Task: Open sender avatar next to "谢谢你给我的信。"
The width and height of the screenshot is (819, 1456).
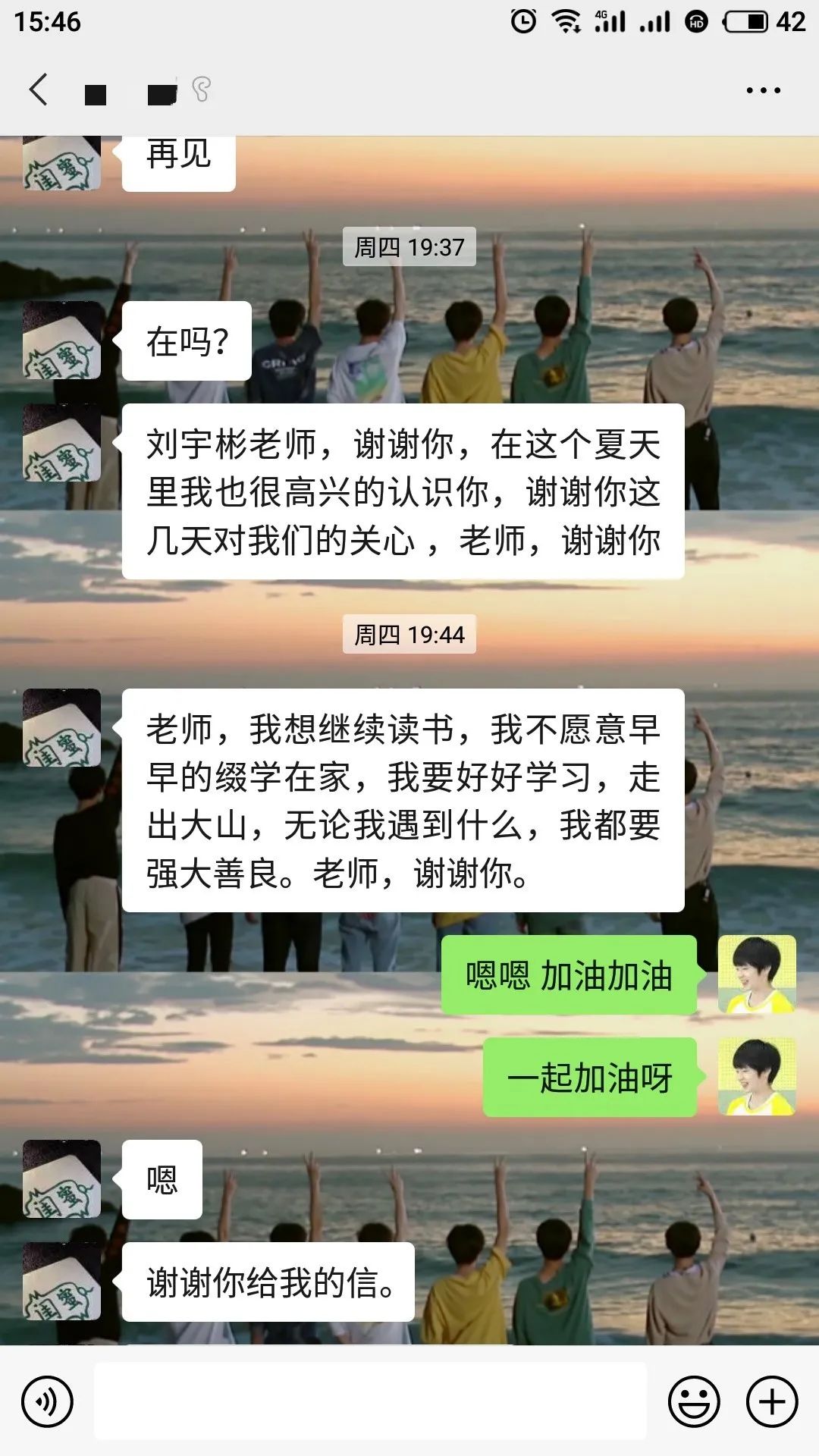Action: pos(61,1282)
